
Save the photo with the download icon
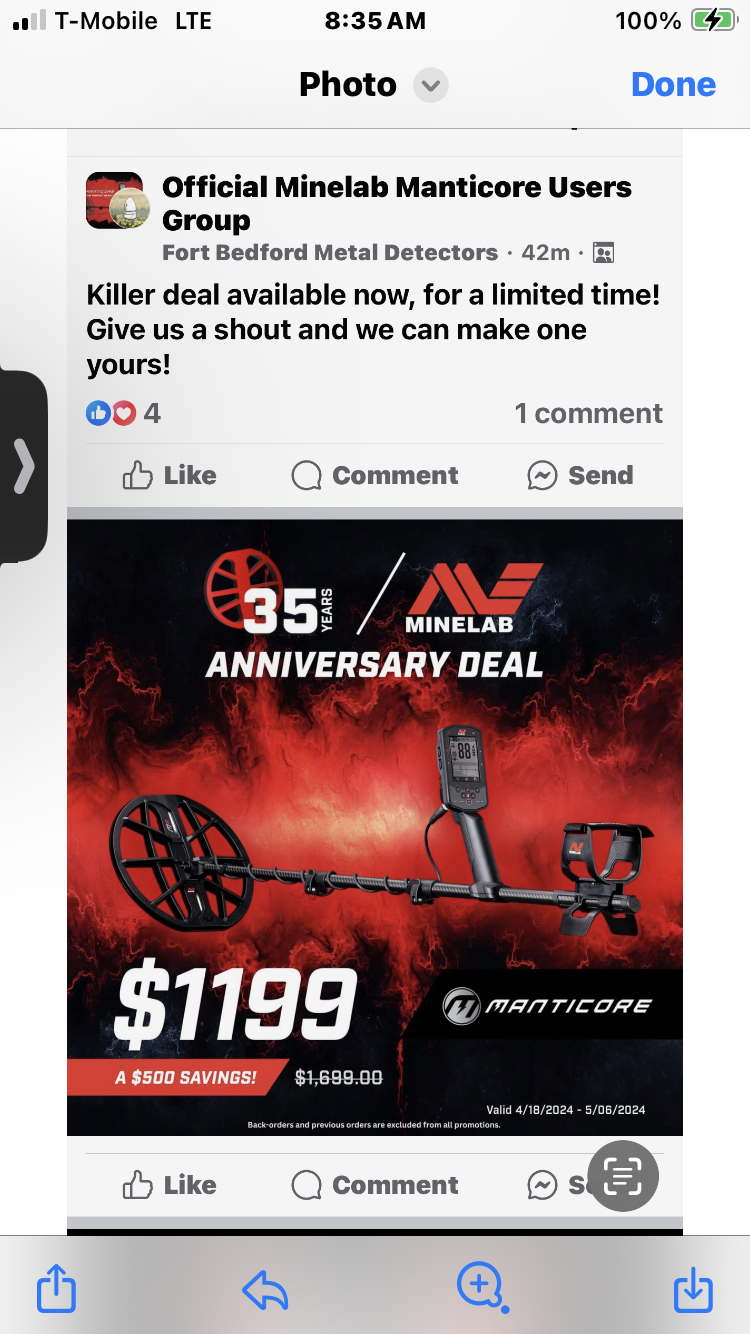coord(693,1290)
